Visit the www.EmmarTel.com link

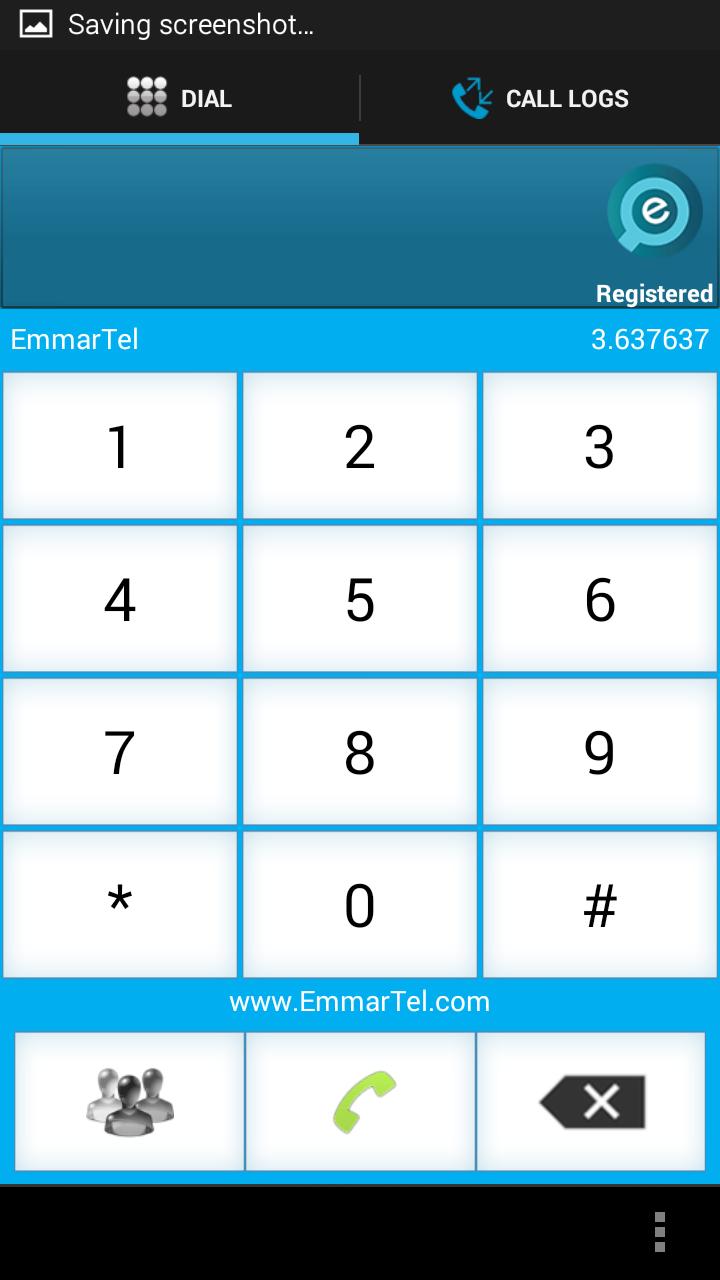click(x=360, y=1001)
